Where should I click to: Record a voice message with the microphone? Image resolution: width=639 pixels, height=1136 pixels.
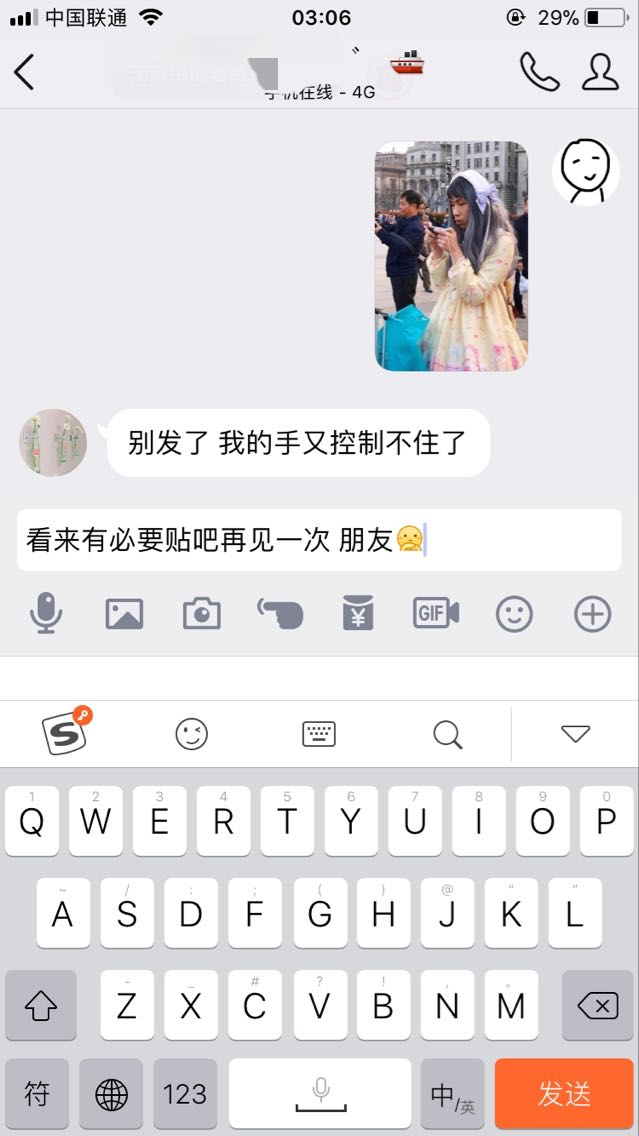[x=46, y=613]
